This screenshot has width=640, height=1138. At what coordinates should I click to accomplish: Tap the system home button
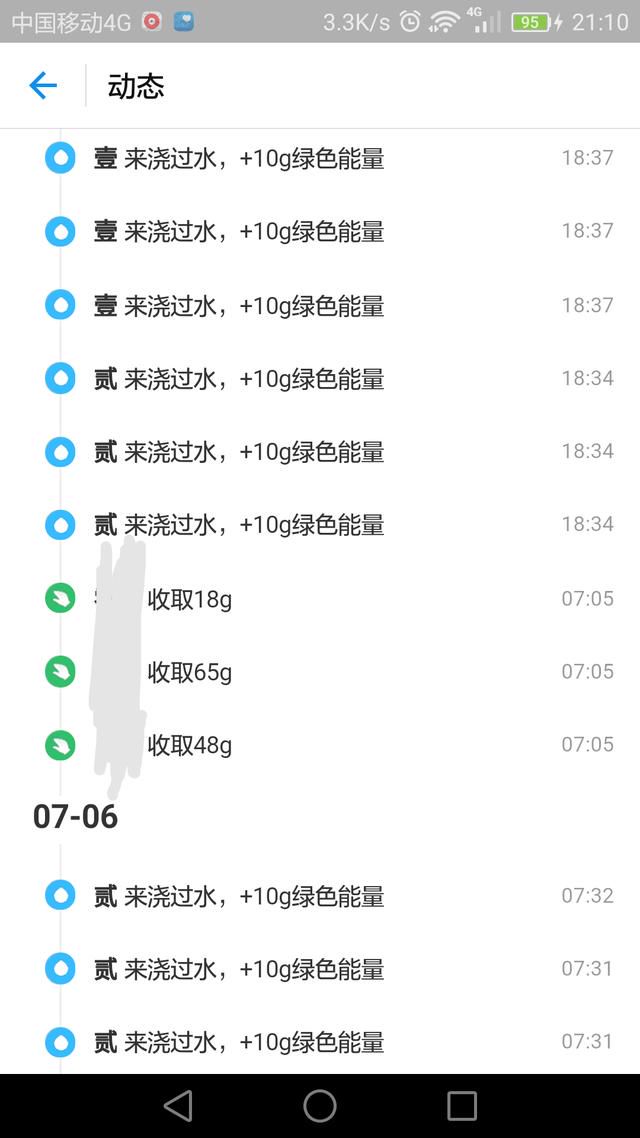point(319,1106)
